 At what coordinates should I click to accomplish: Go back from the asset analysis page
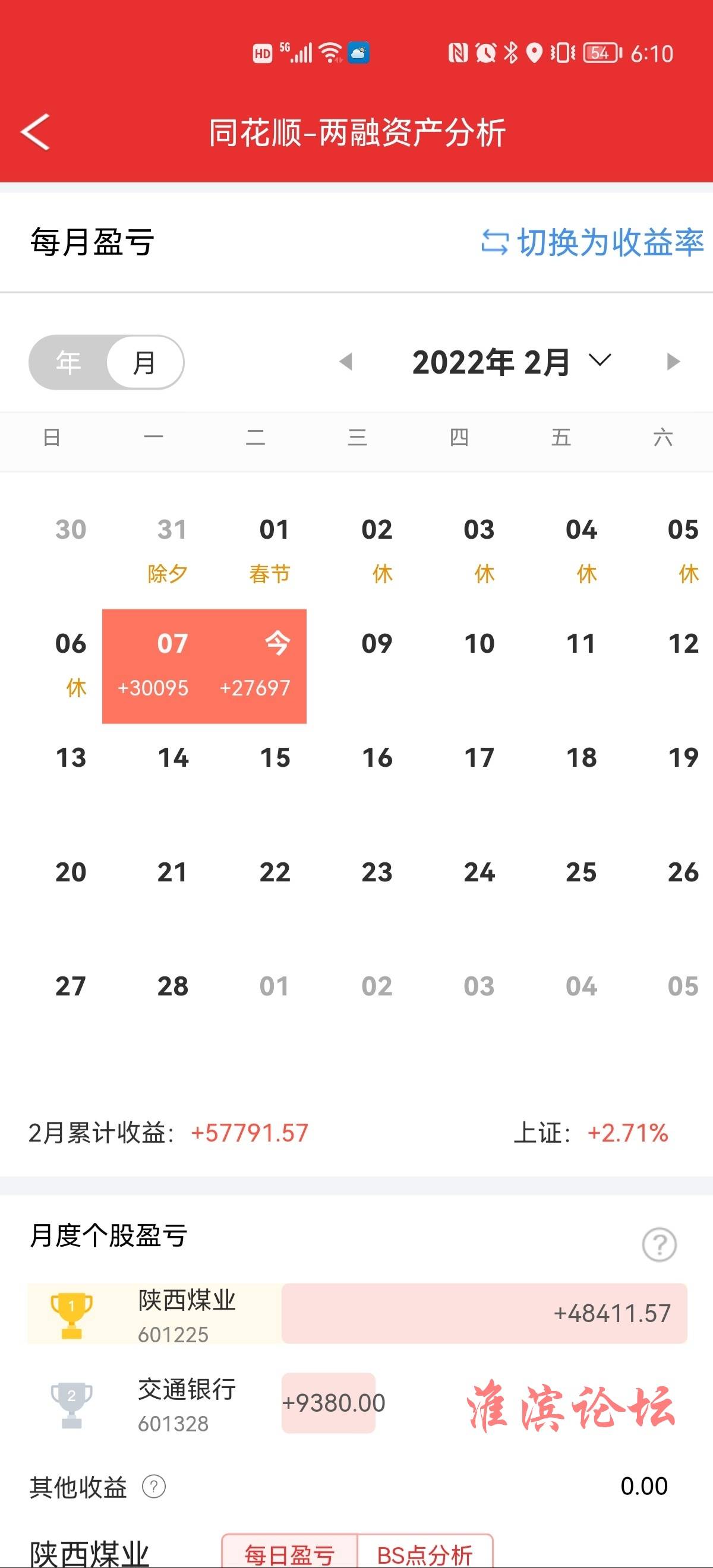click(x=35, y=131)
